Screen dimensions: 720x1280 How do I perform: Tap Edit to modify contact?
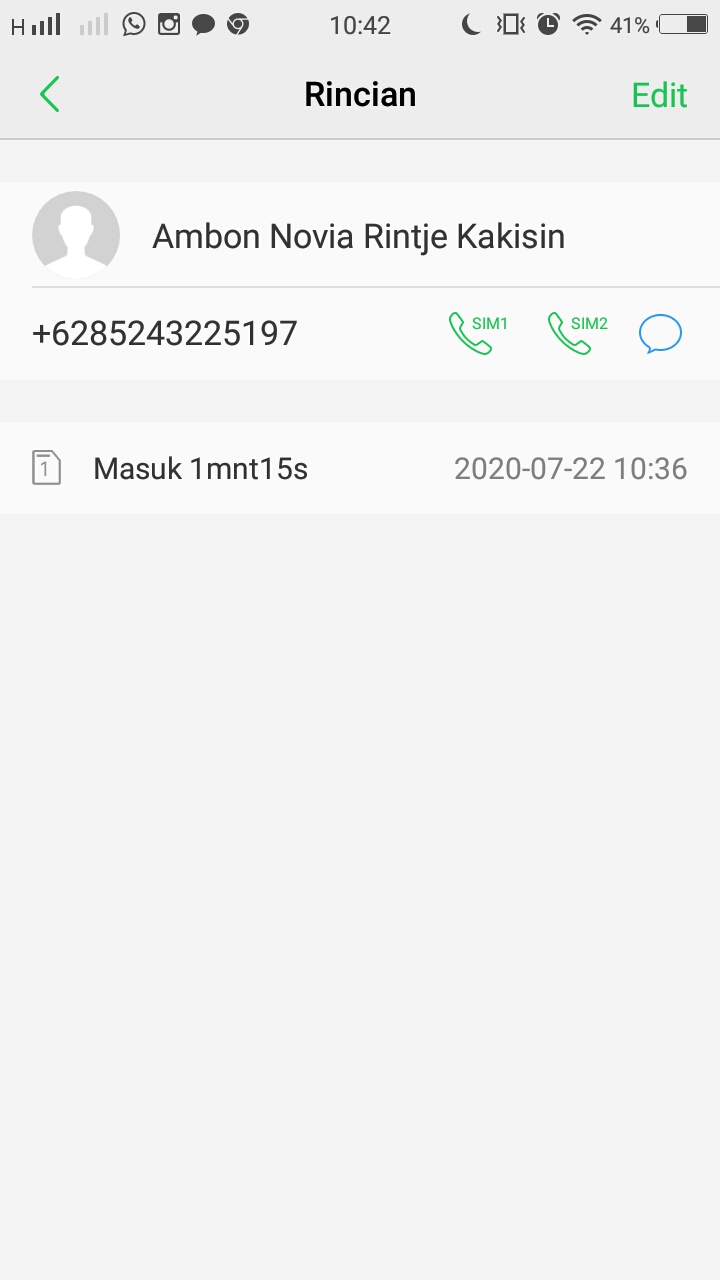click(x=659, y=95)
